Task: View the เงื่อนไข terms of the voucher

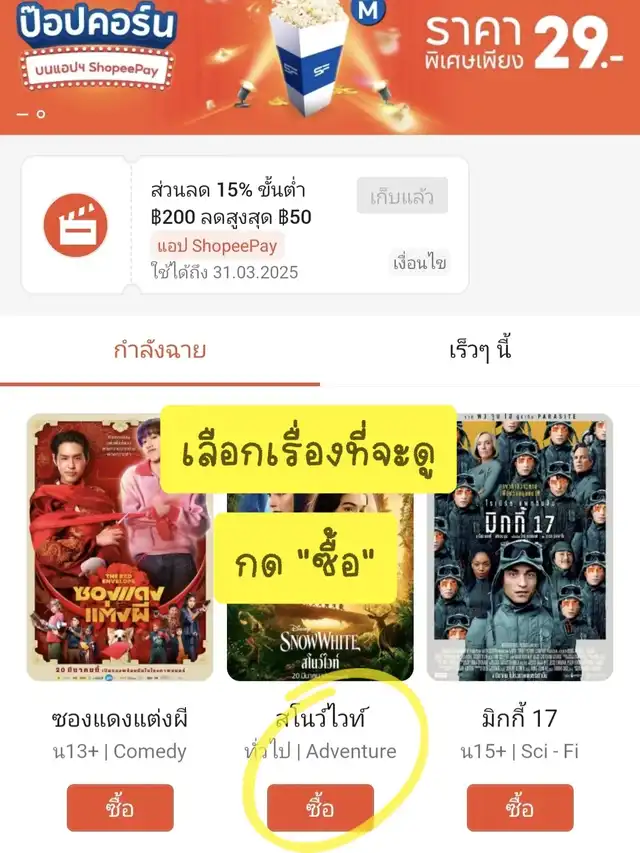Action: coord(419,263)
